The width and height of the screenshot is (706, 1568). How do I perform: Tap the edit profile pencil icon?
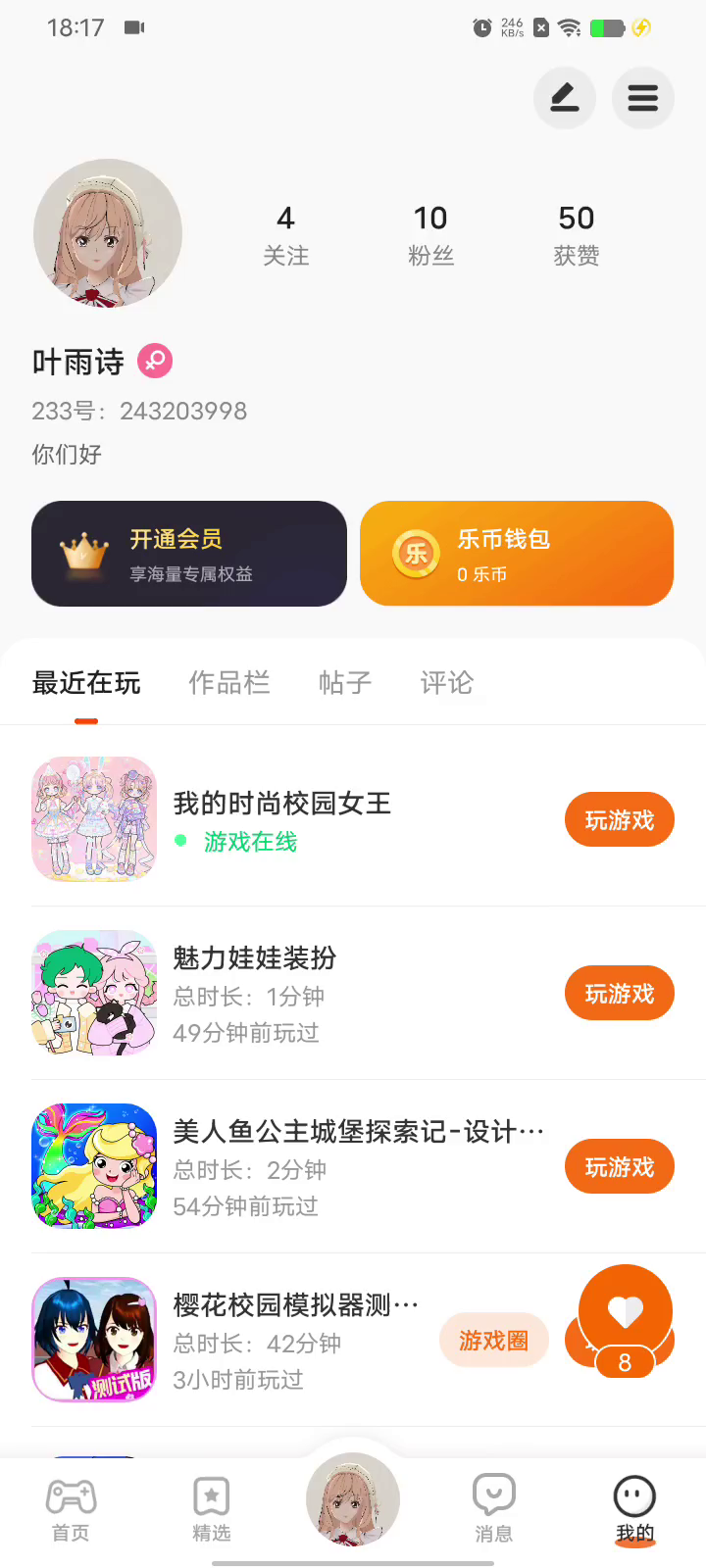pos(564,98)
